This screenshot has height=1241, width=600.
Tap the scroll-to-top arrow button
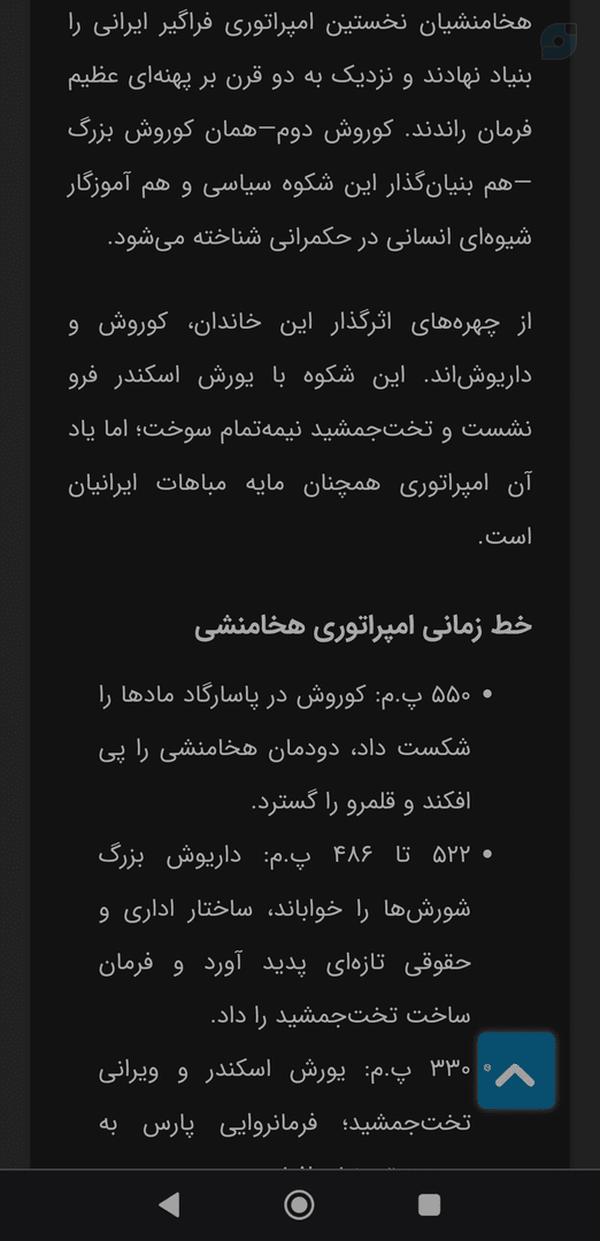(x=516, y=1071)
